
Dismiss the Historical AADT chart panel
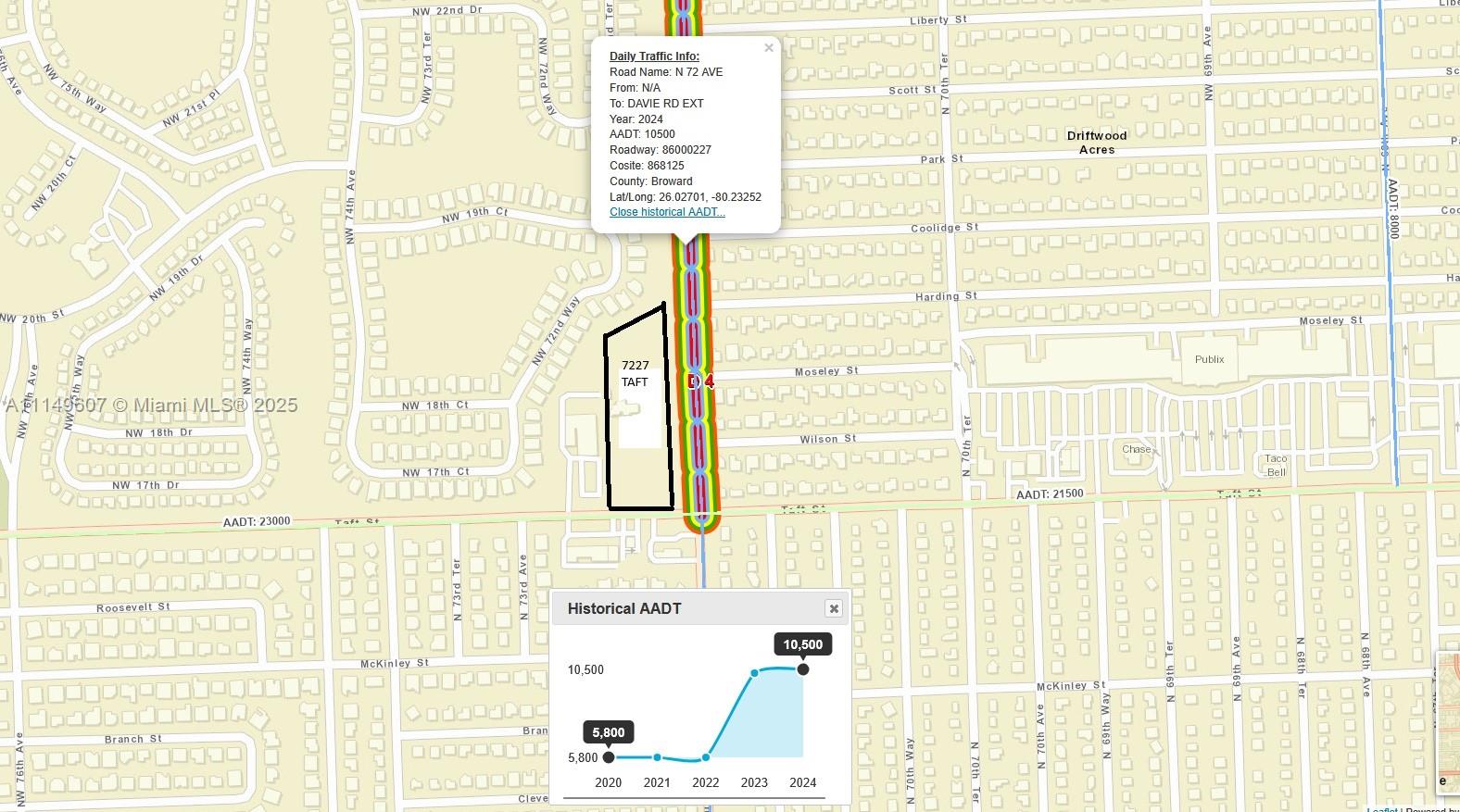tap(833, 608)
